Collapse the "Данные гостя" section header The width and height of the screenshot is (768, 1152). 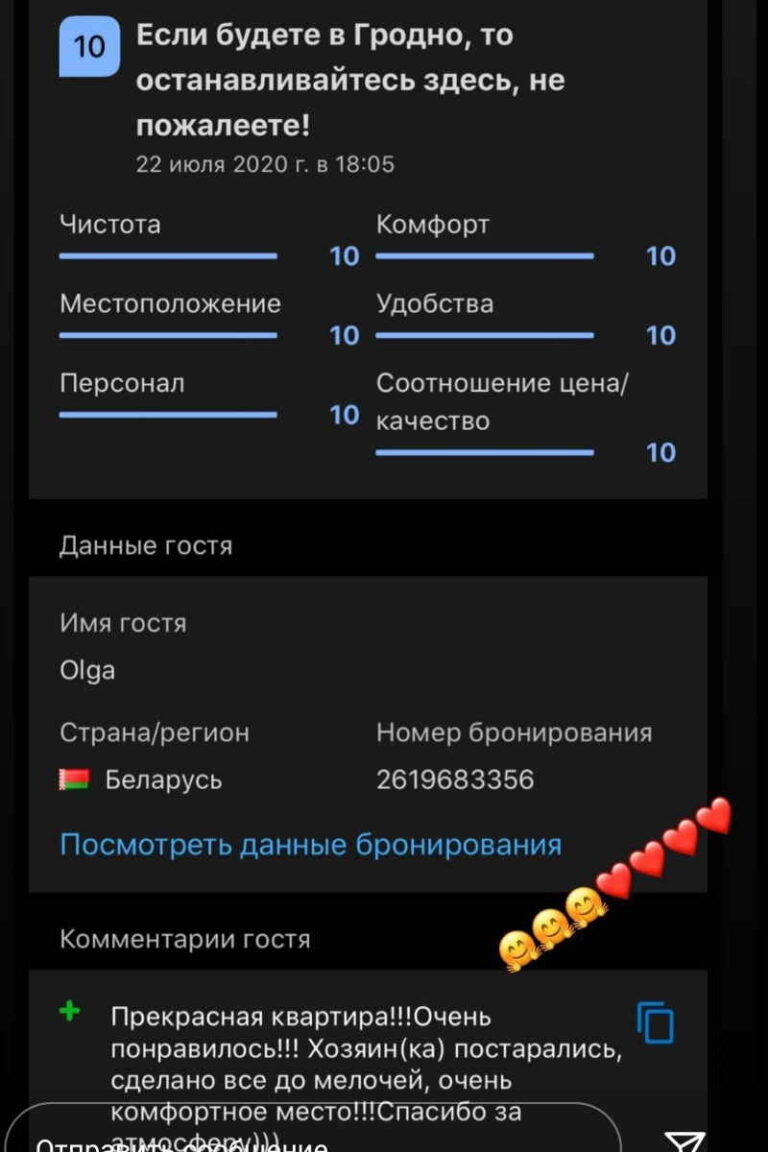point(146,545)
